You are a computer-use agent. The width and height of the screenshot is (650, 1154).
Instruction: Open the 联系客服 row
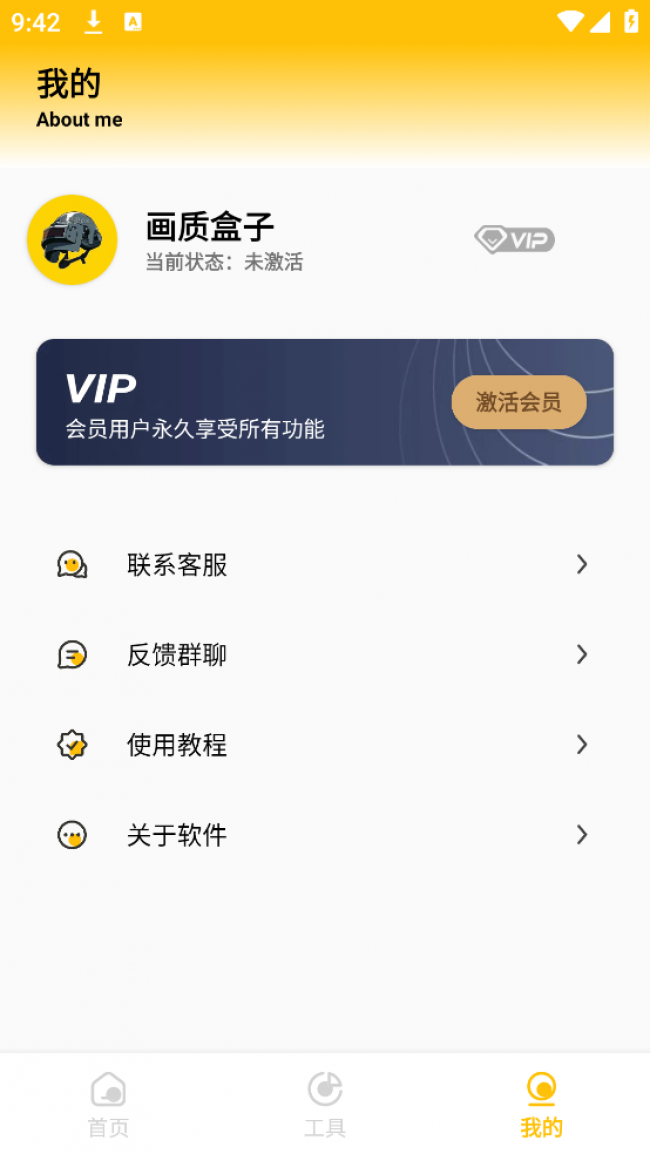point(324,565)
